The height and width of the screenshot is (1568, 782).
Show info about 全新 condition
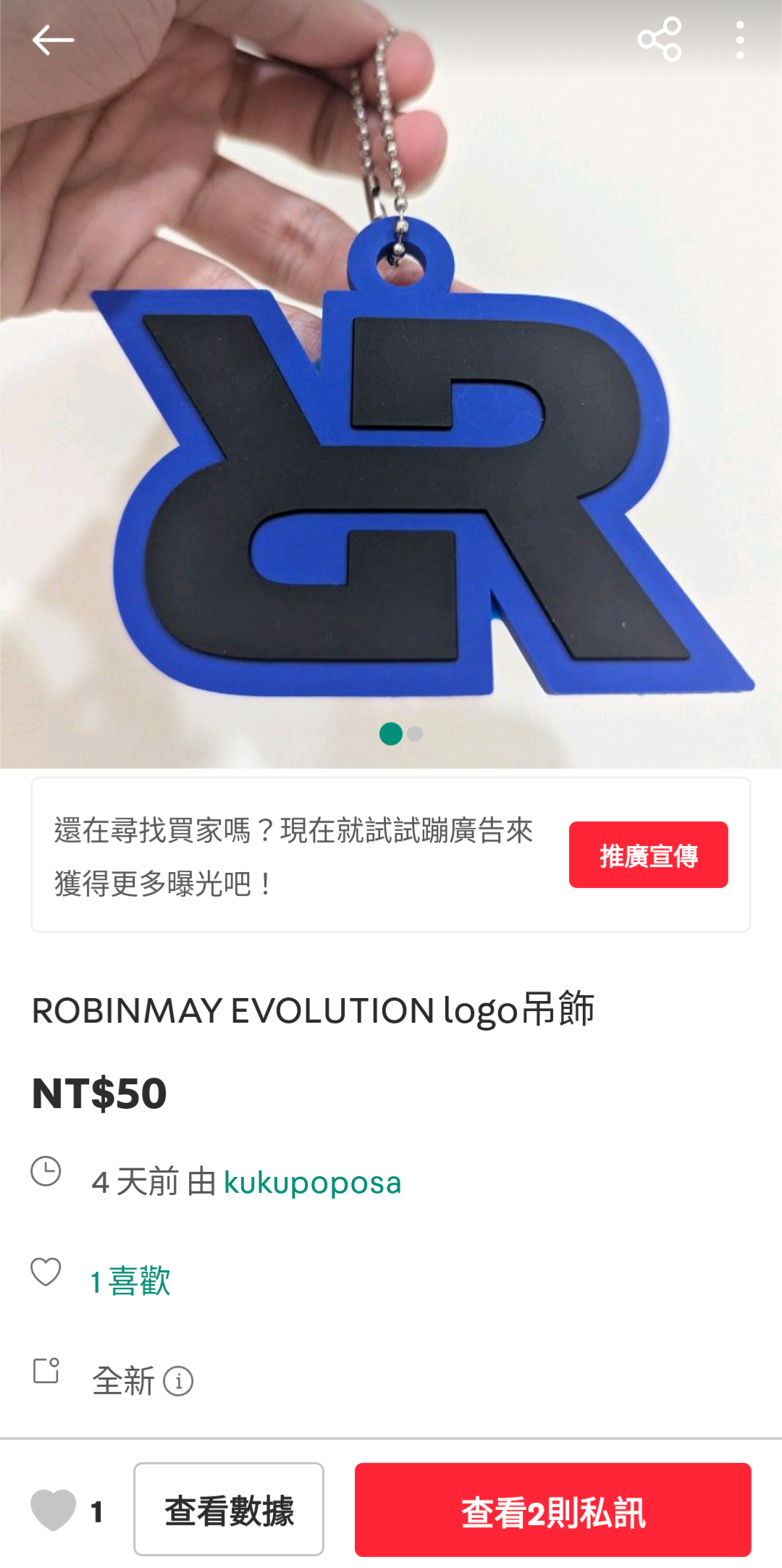point(178,1381)
